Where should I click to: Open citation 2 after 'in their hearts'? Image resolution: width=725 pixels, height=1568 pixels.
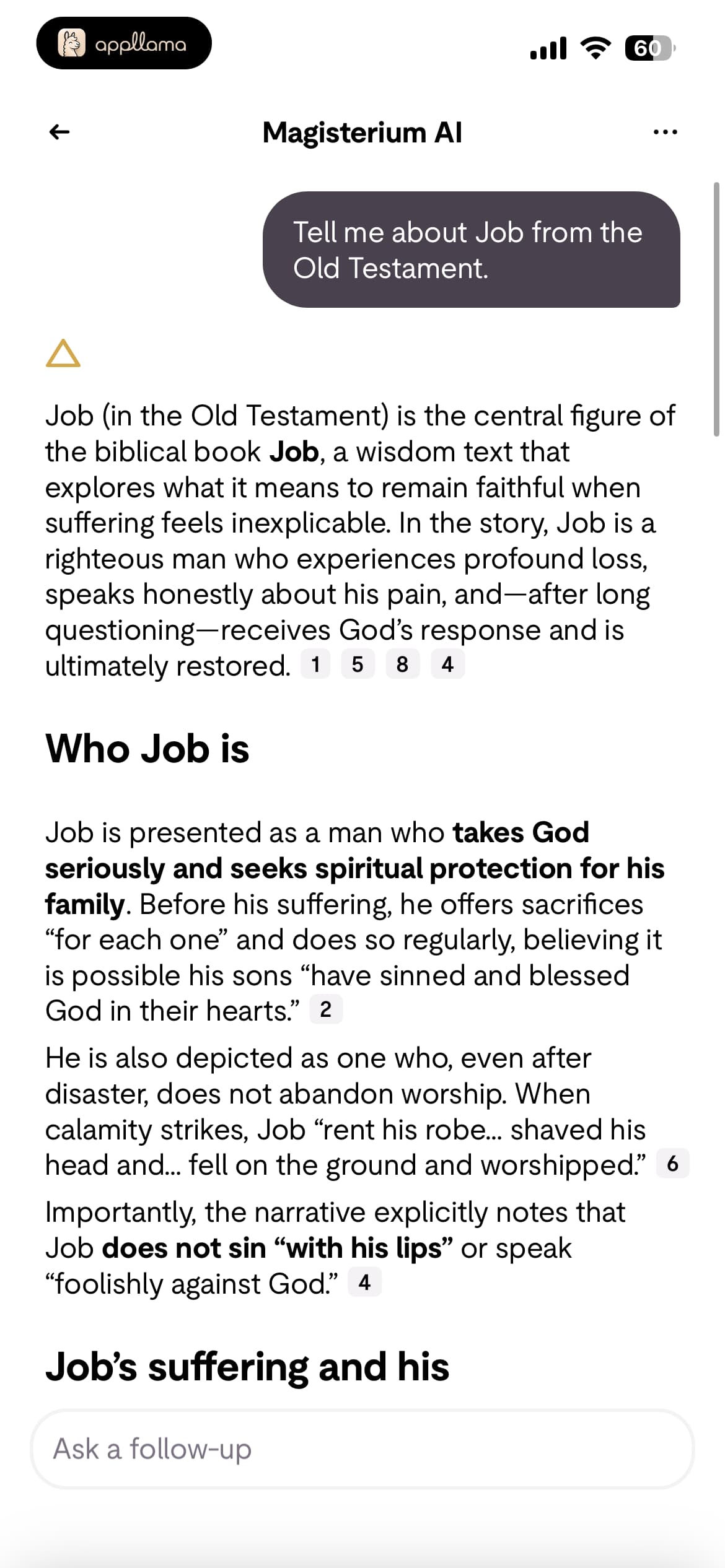[325, 1009]
